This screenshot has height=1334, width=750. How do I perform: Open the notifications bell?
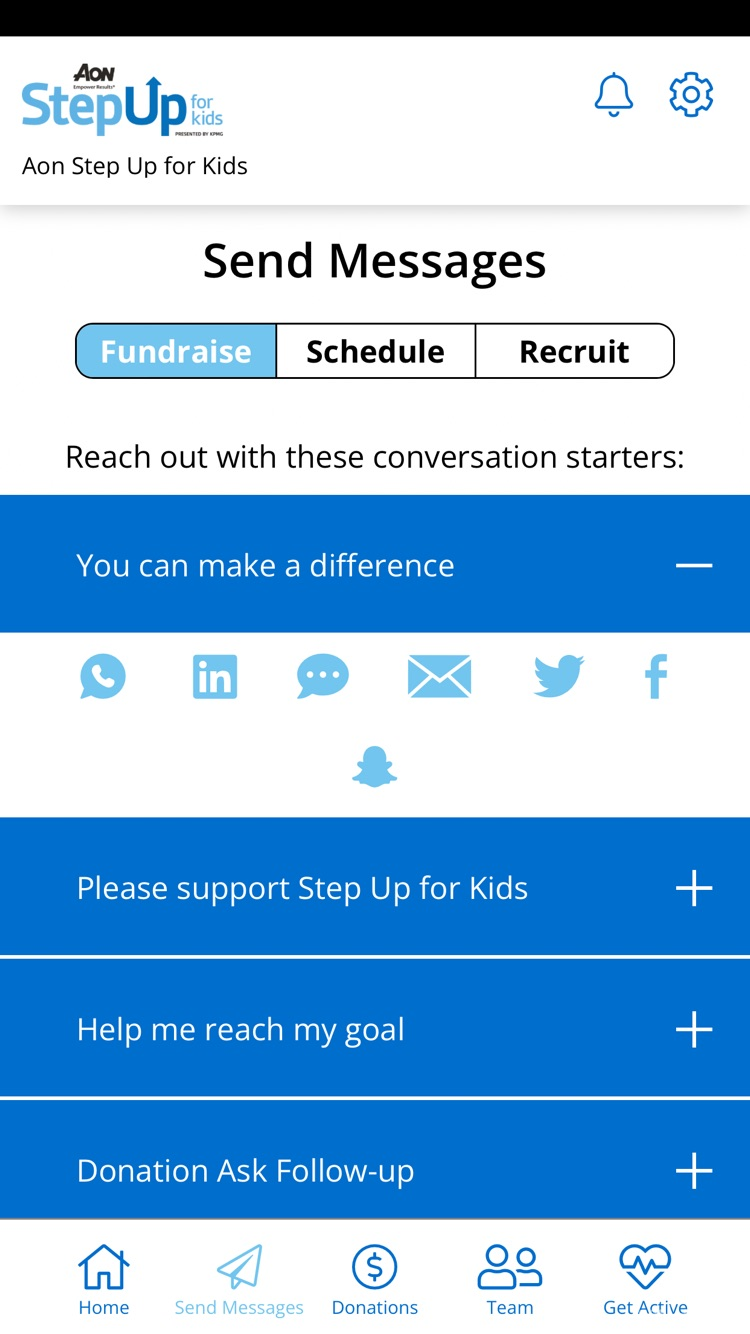[x=614, y=94]
